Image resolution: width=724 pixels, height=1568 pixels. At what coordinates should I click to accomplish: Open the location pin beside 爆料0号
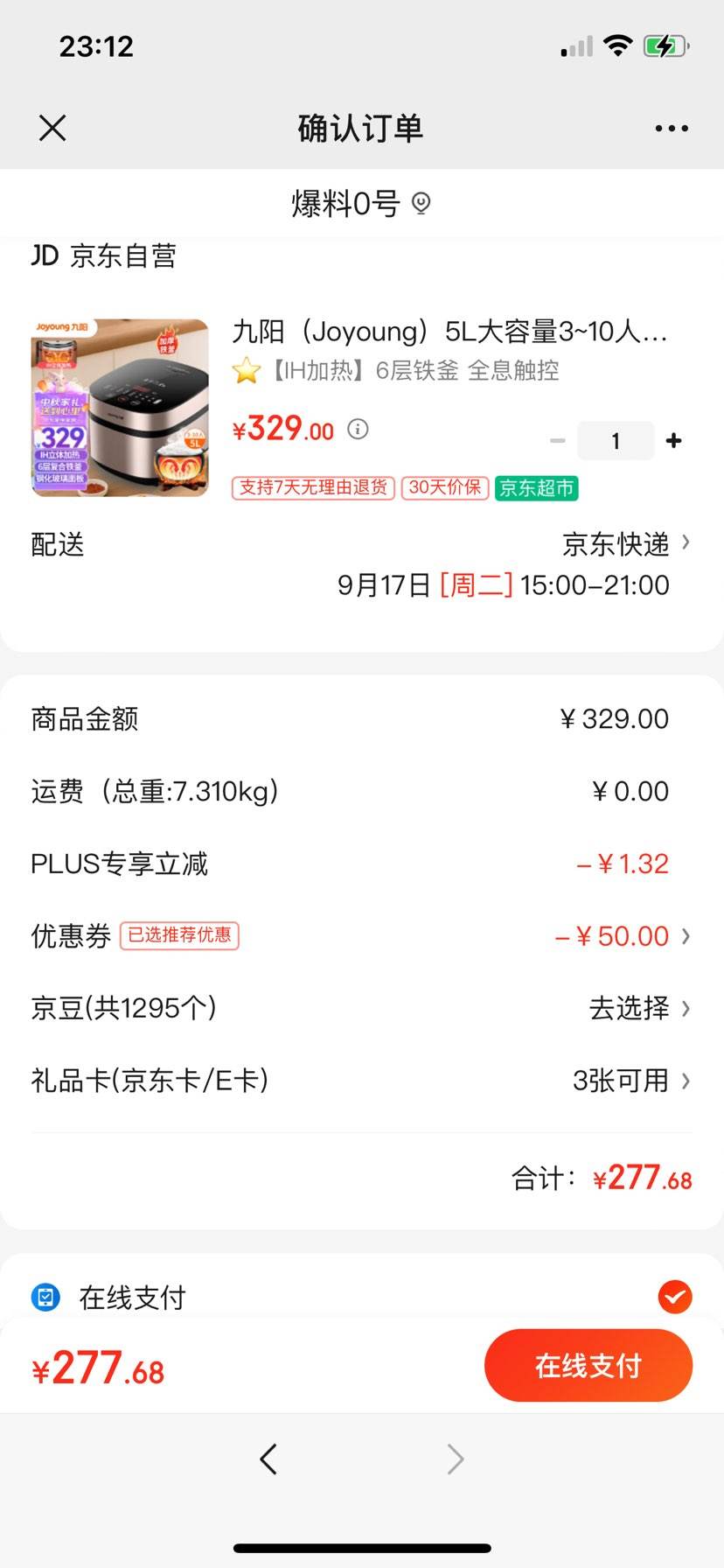pos(423,202)
